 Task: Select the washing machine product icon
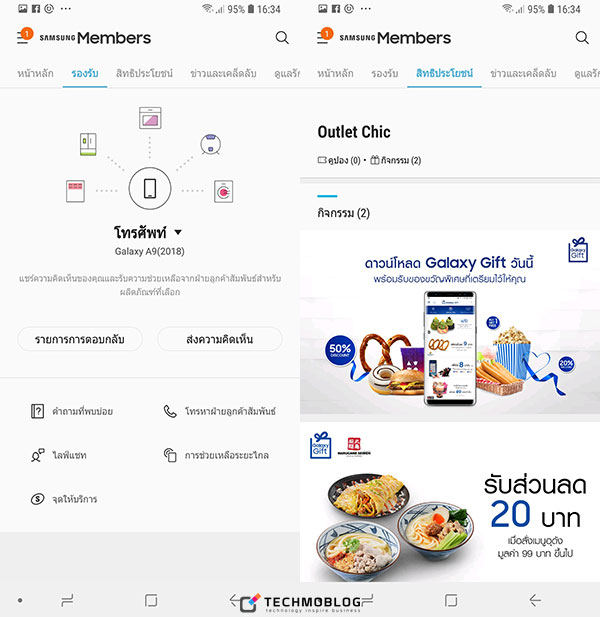tap(222, 190)
